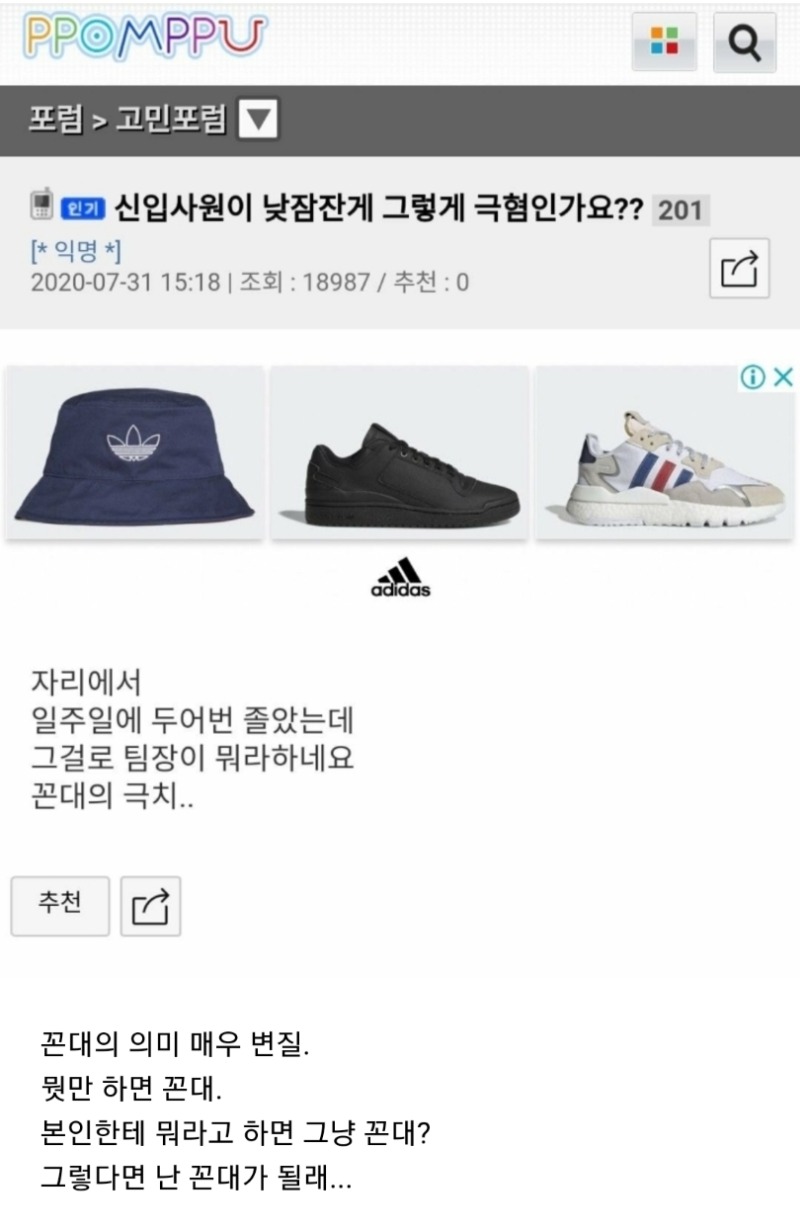Share the post from the title area
This screenshot has width=800, height=1230.
click(x=740, y=268)
